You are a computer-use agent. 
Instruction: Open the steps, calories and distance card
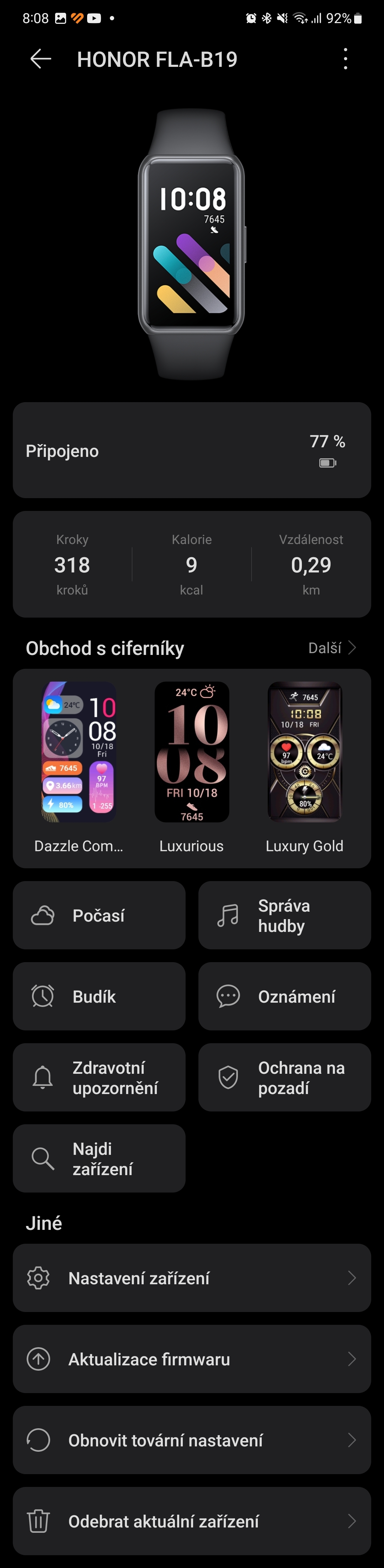pyautogui.click(x=192, y=564)
